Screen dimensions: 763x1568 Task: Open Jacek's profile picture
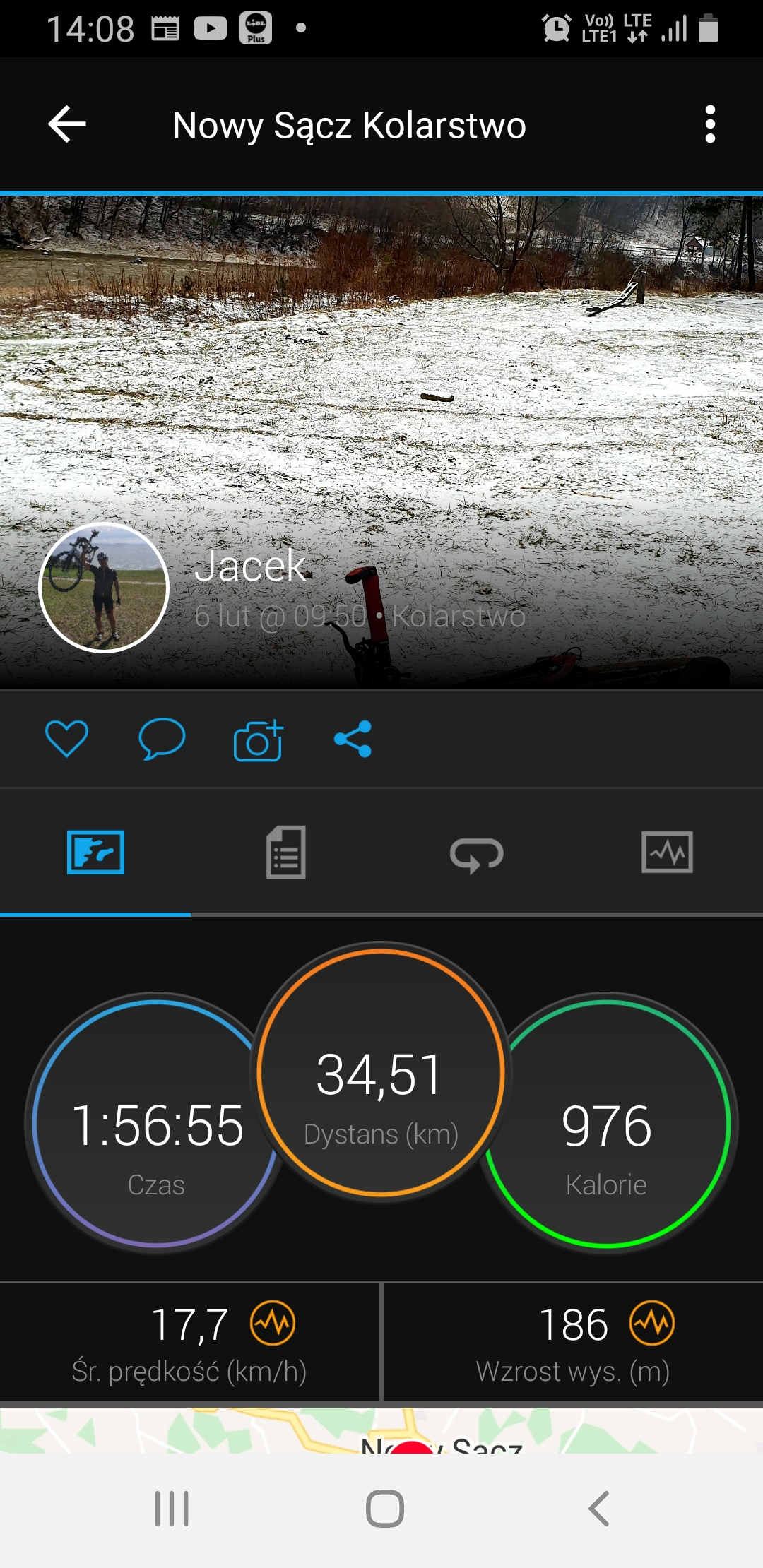click(104, 588)
